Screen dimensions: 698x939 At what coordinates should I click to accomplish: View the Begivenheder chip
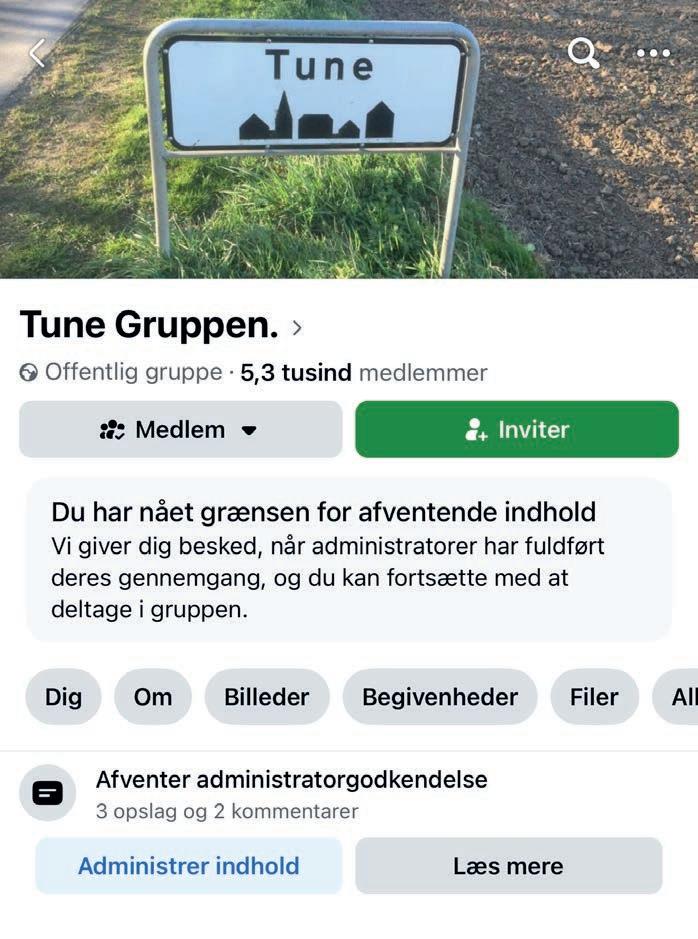pyautogui.click(x=440, y=696)
